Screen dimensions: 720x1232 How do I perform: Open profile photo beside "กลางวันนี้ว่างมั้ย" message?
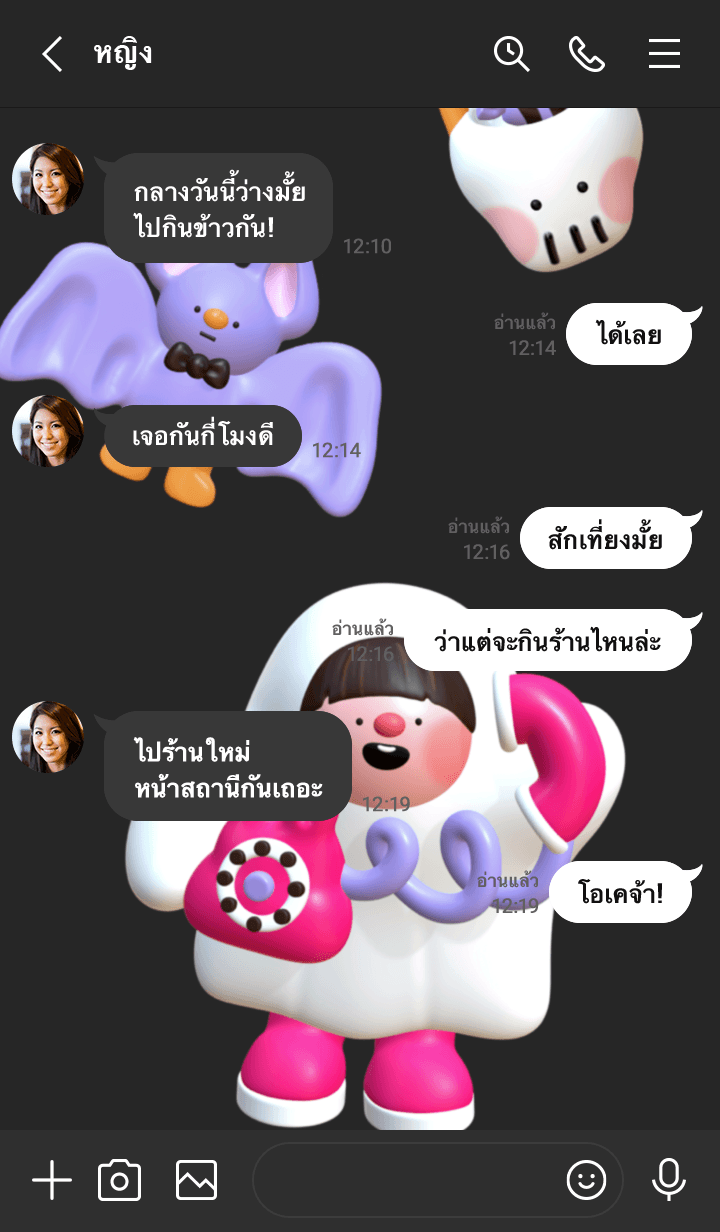48,179
